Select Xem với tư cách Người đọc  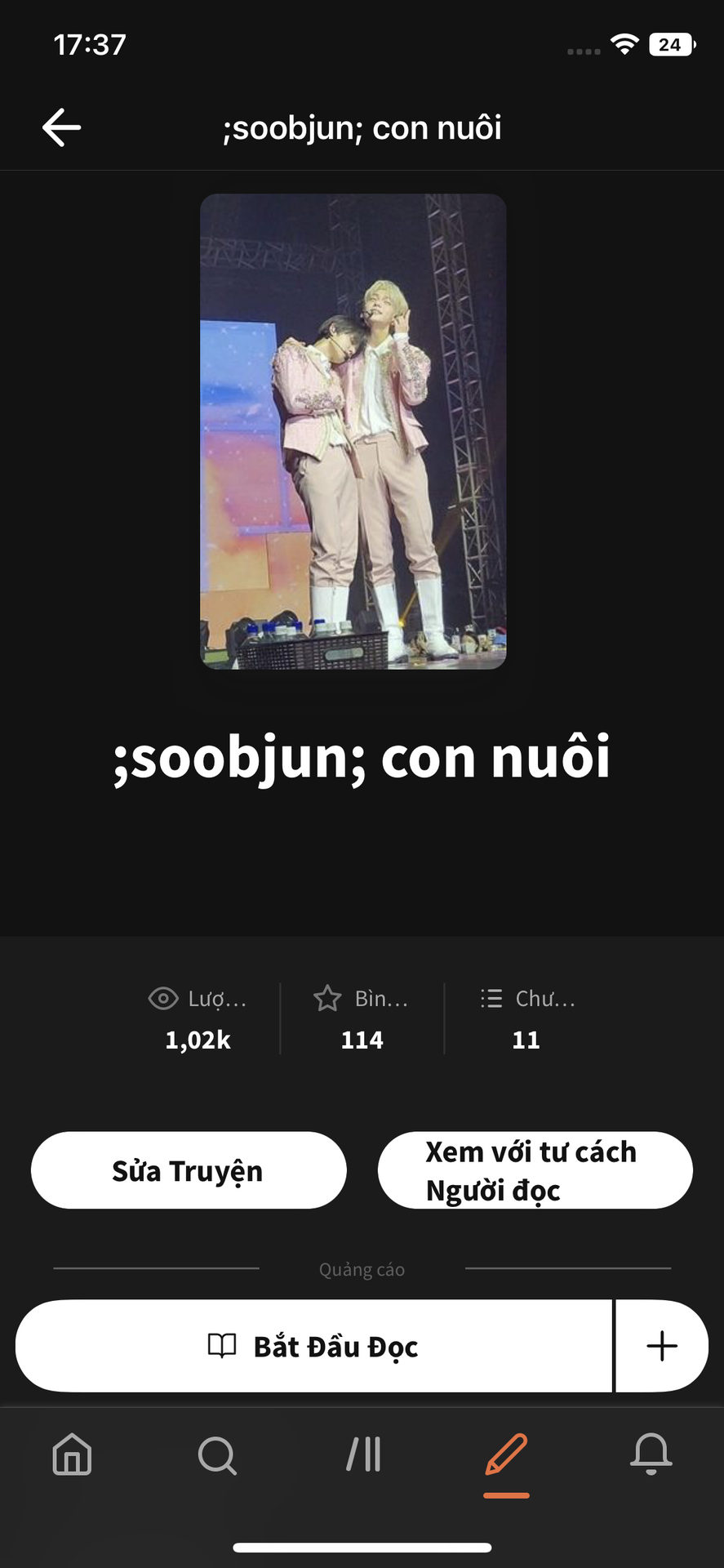tap(535, 1170)
